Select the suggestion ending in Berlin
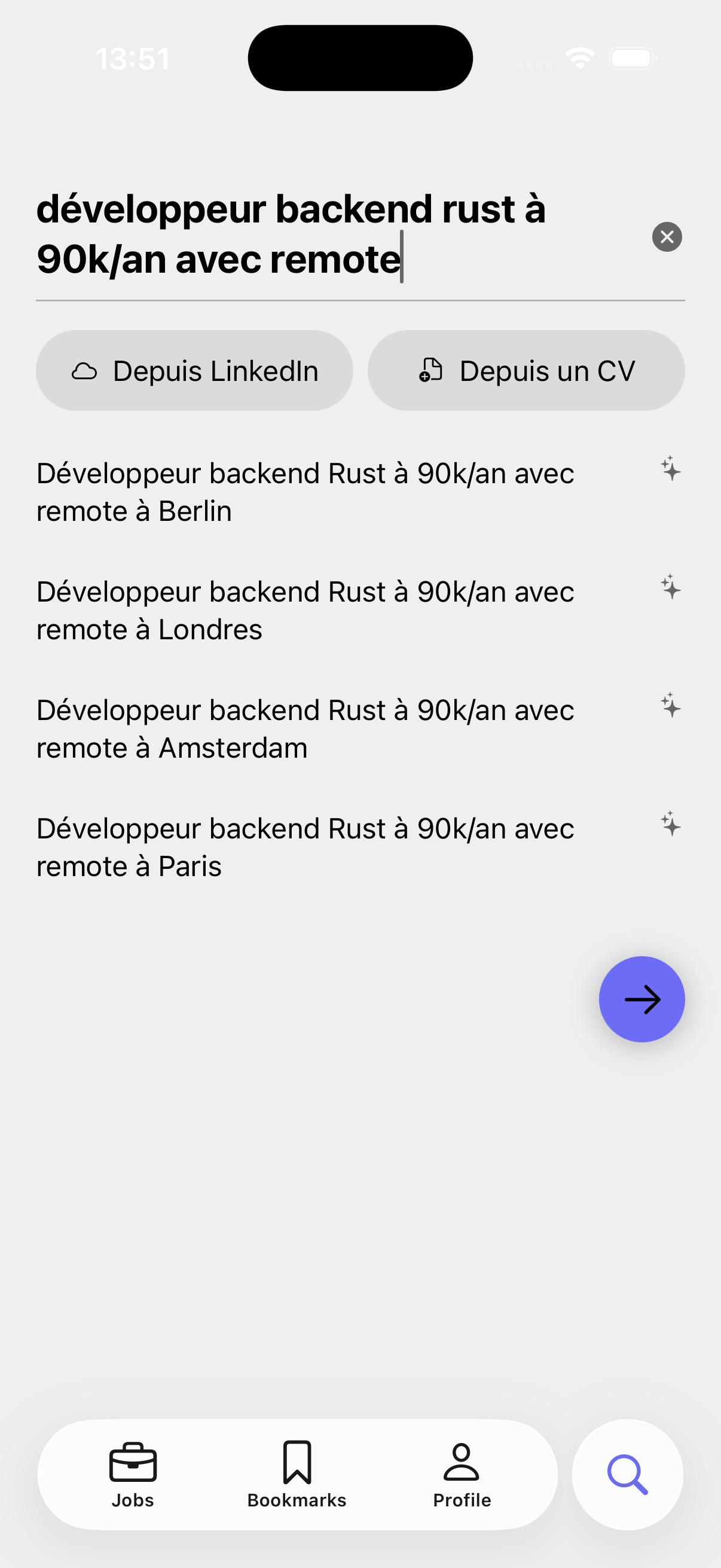 pyautogui.click(x=360, y=492)
